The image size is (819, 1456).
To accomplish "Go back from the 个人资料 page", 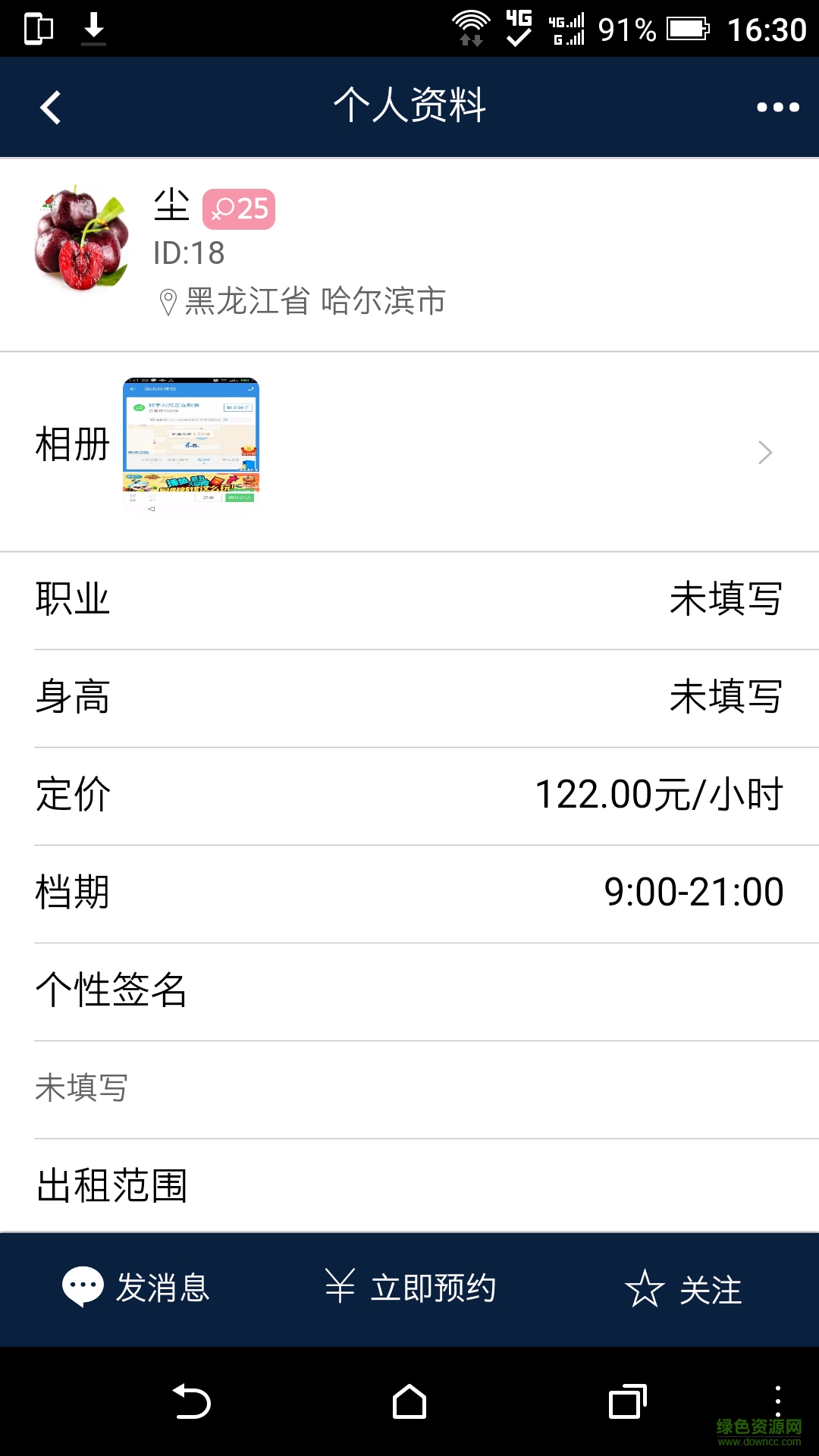I will pyautogui.click(x=51, y=108).
